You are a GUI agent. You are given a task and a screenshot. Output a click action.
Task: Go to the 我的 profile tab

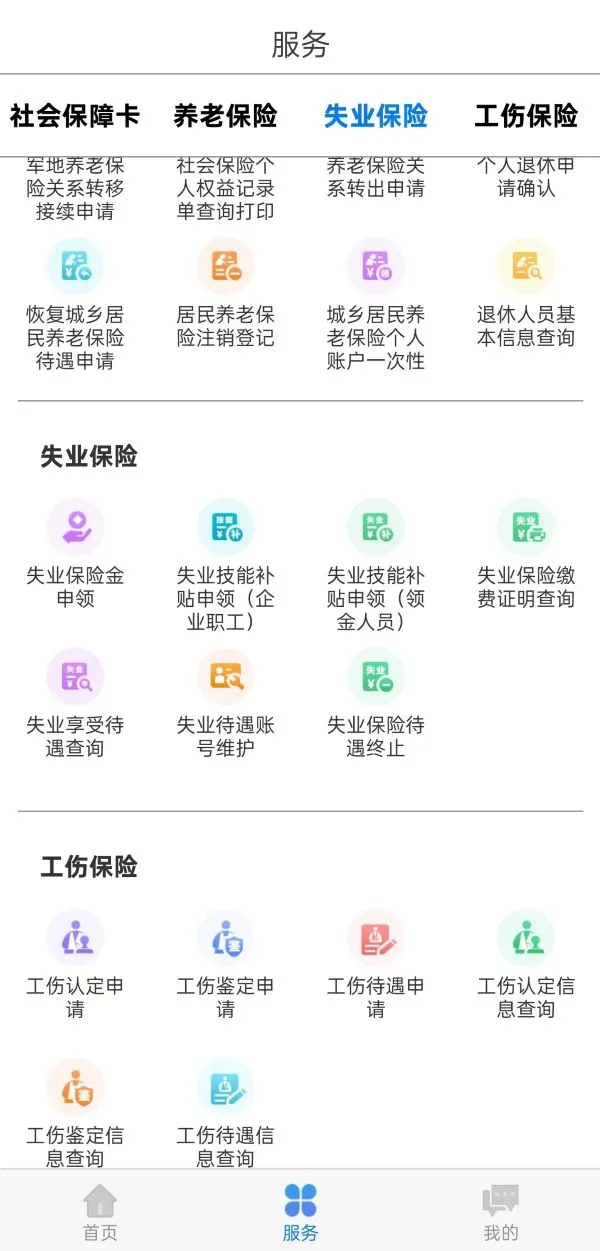point(500,1210)
